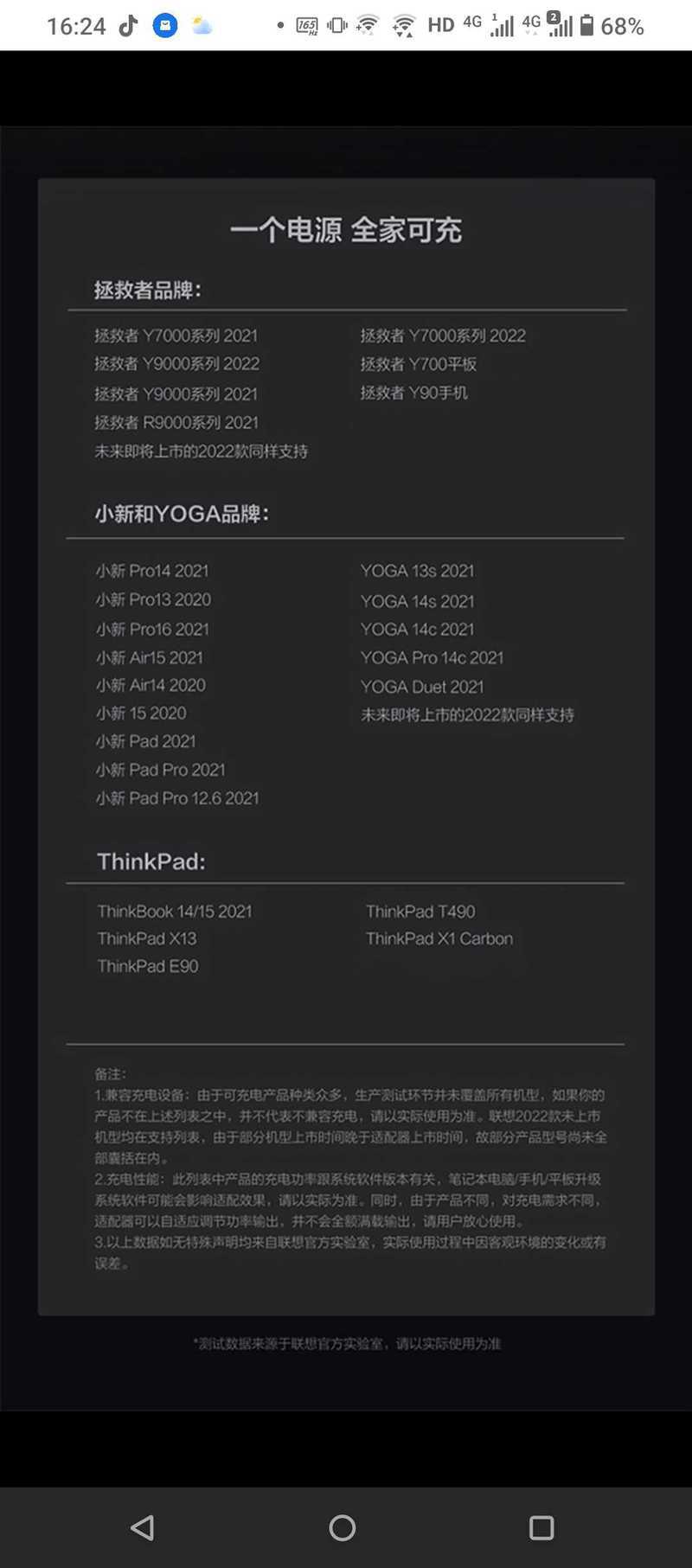
Task: Go back with the system back button
Action: pos(143,1527)
